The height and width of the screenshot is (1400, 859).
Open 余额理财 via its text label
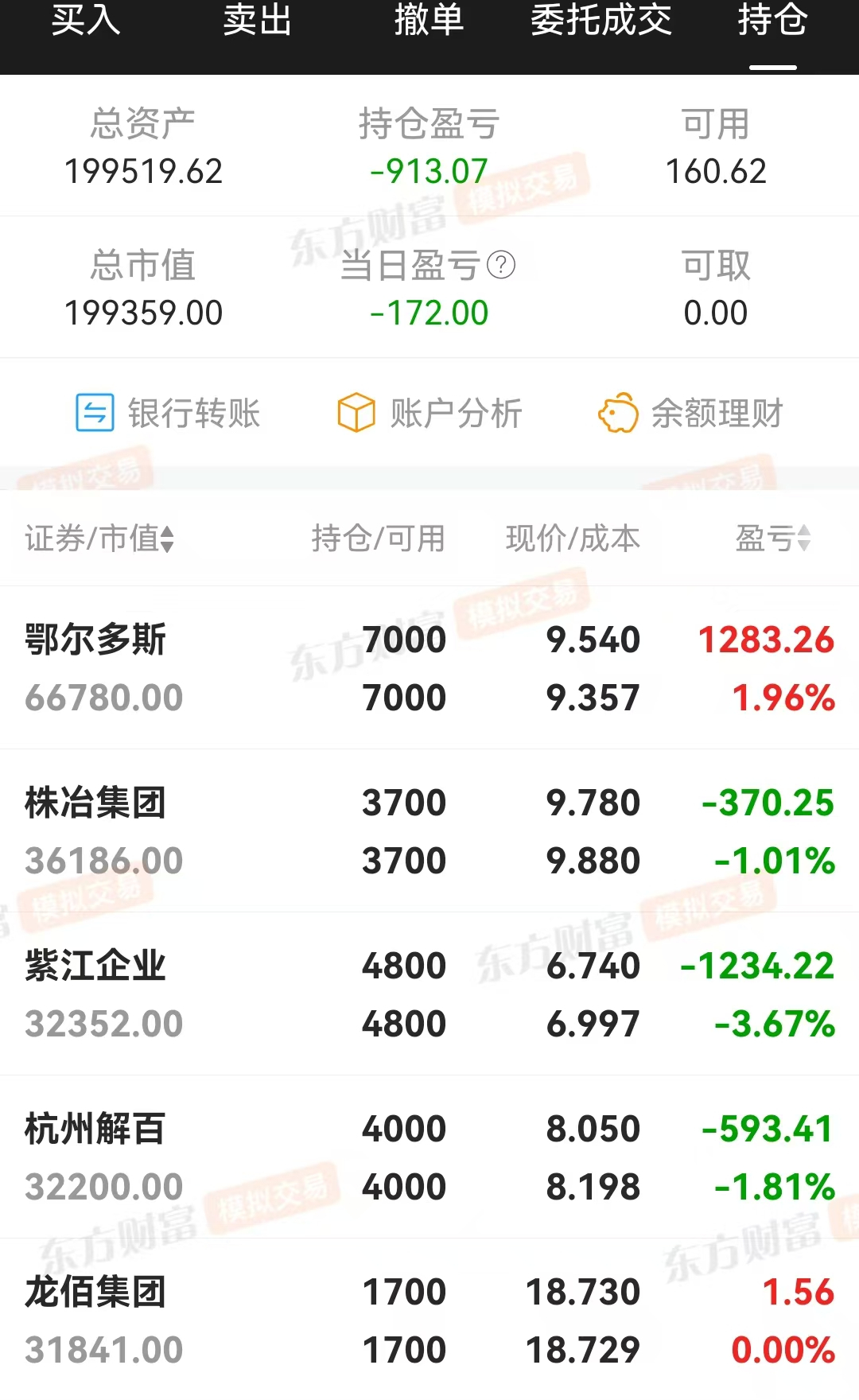[720, 413]
